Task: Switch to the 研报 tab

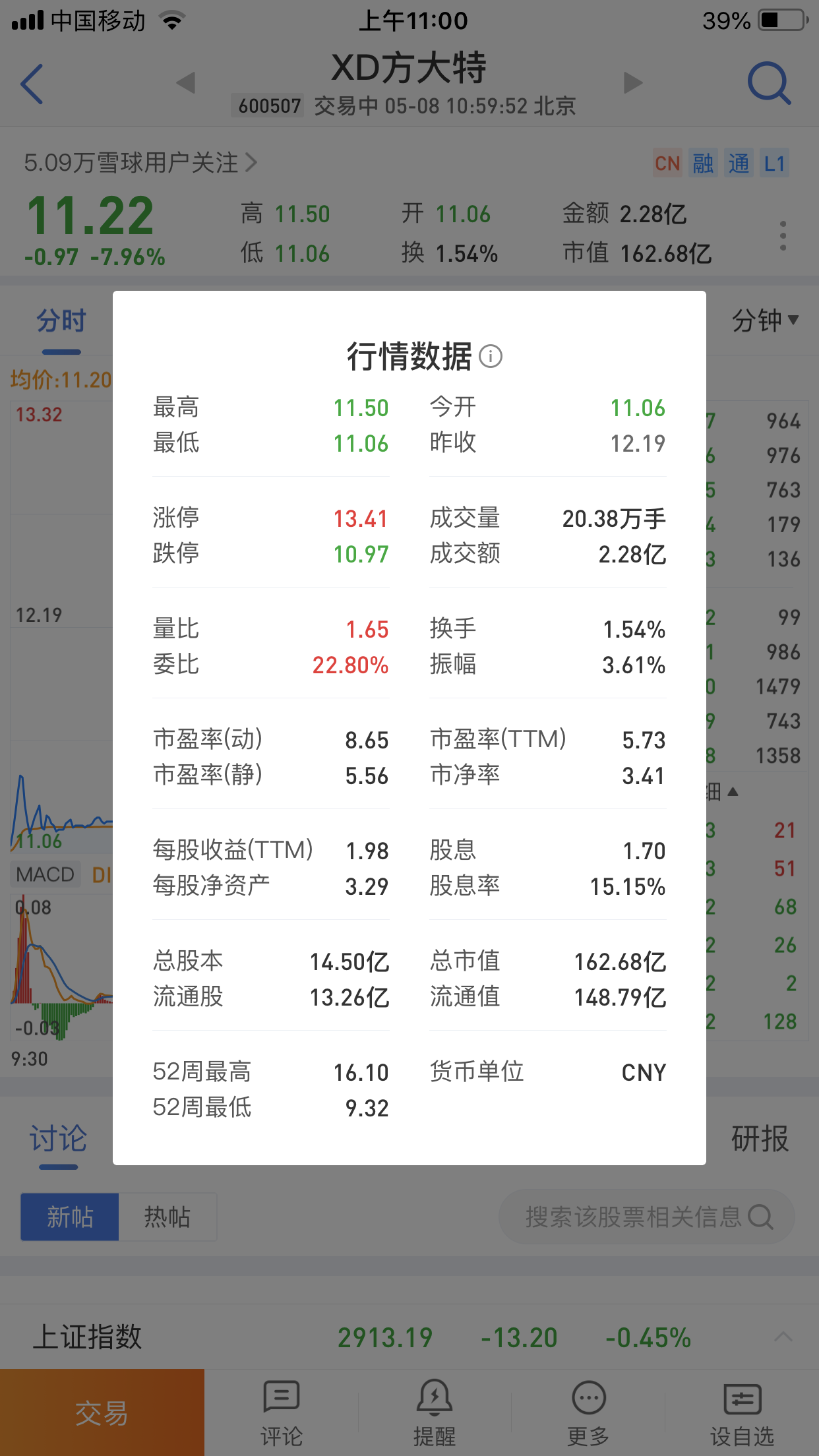Action: click(x=760, y=1139)
